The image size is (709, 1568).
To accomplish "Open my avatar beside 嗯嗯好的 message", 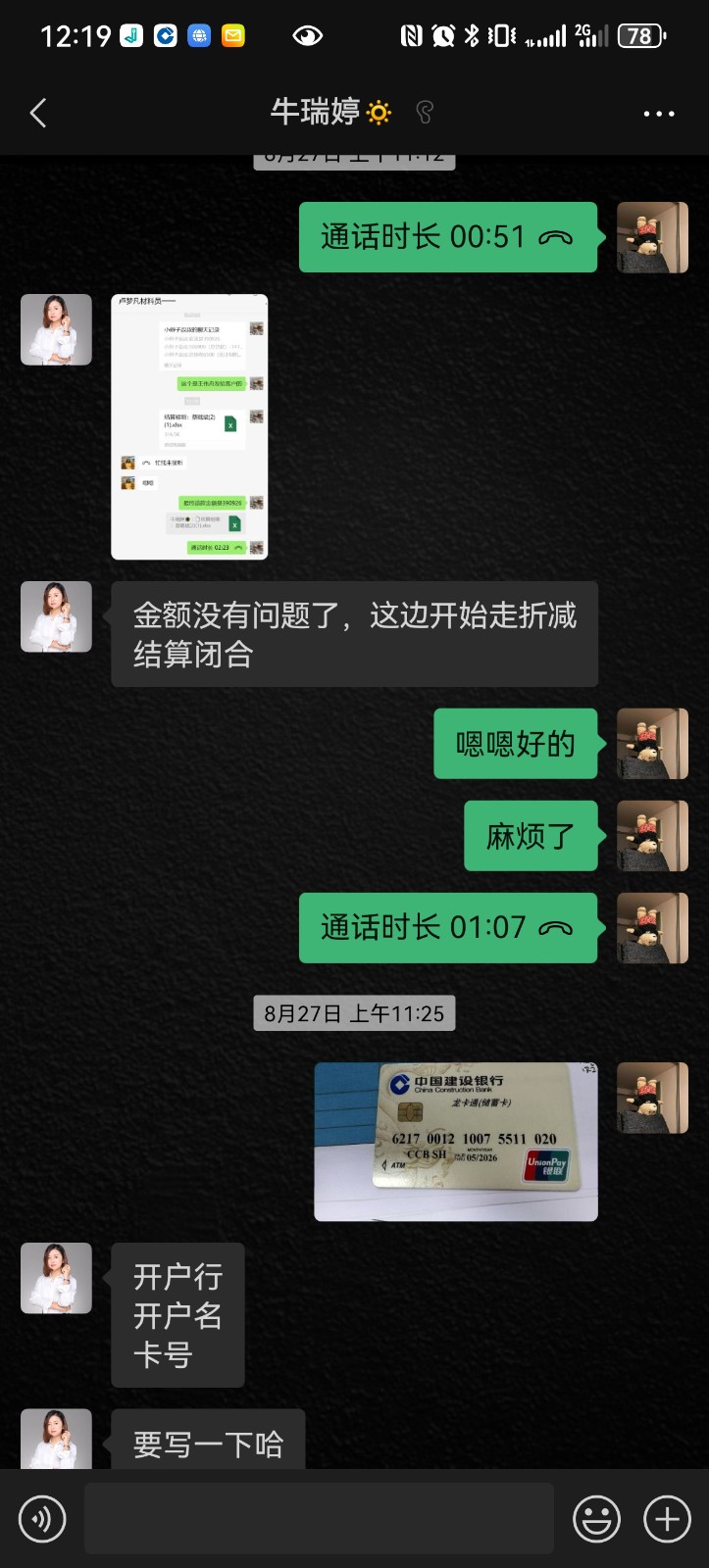I will pyautogui.click(x=652, y=744).
